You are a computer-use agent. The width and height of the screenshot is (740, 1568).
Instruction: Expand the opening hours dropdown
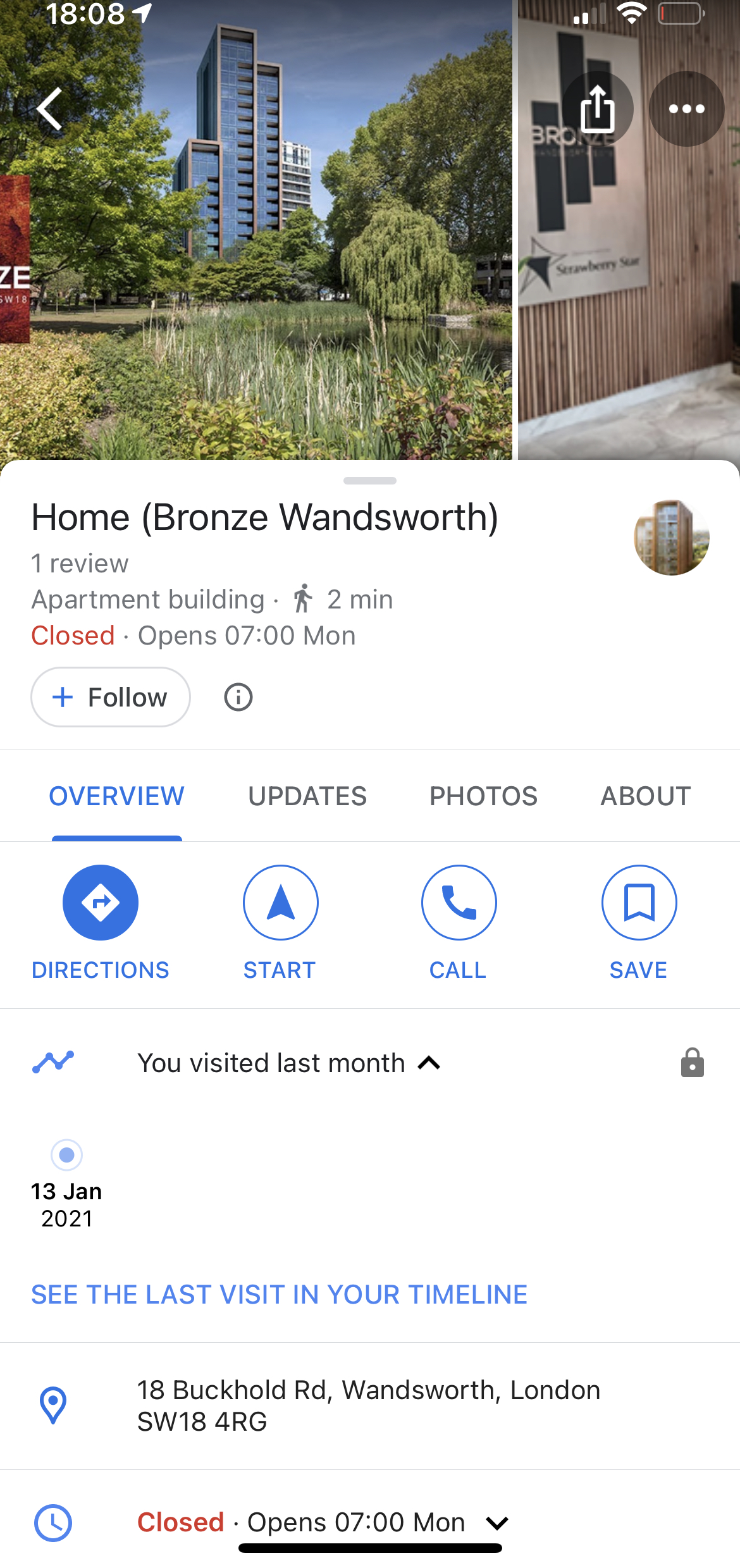click(497, 1523)
